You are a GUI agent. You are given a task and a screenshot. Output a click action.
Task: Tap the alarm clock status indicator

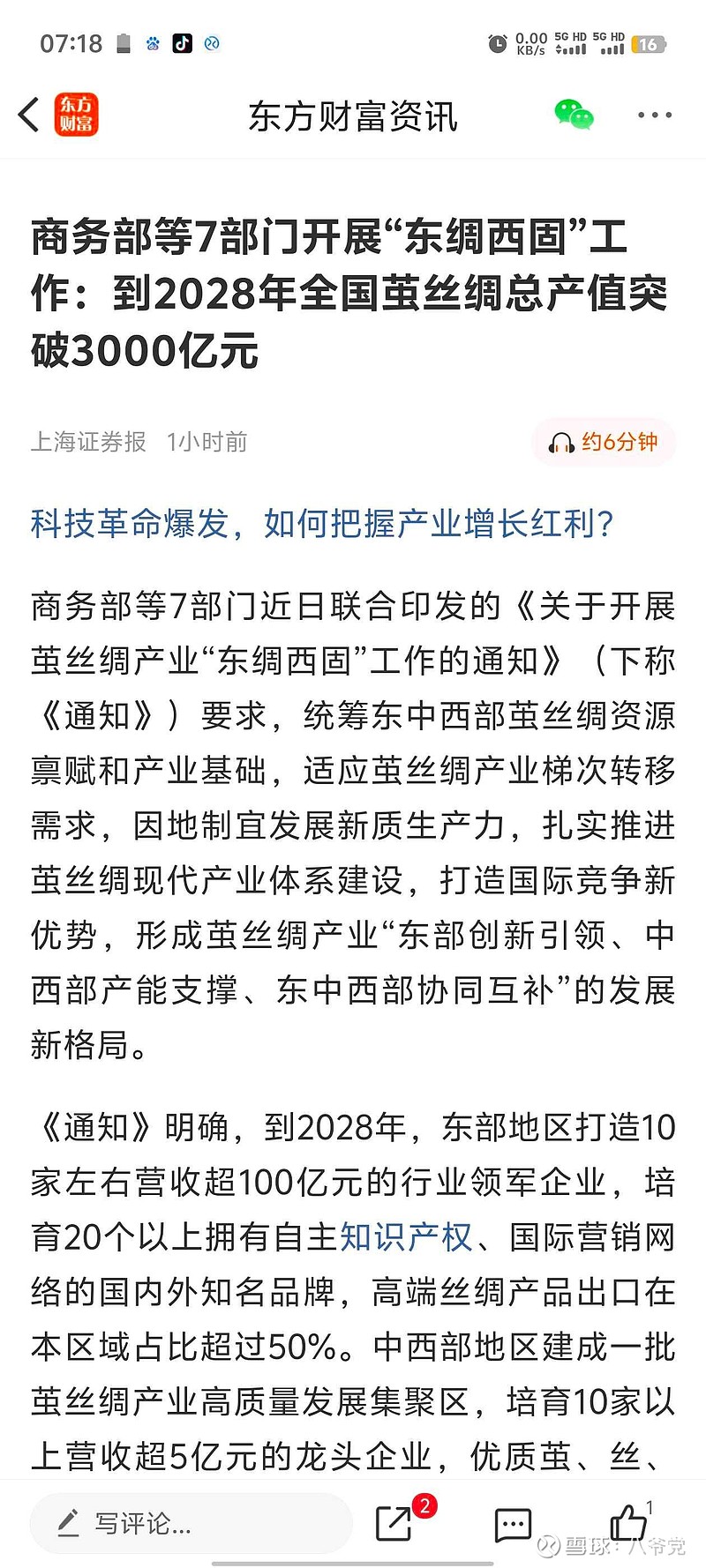[x=496, y=41]
